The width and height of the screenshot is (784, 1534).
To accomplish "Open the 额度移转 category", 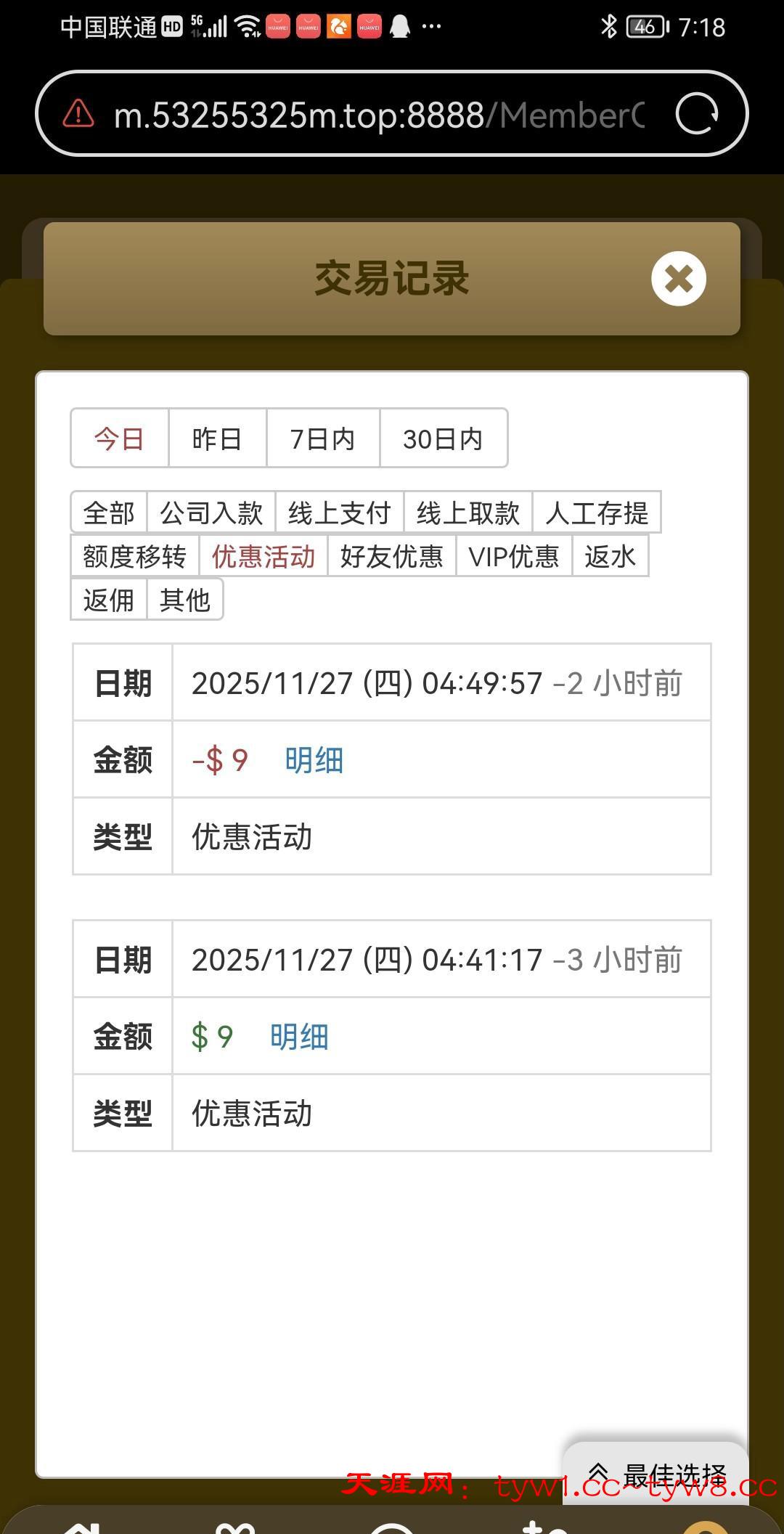I will pos(135,557).
